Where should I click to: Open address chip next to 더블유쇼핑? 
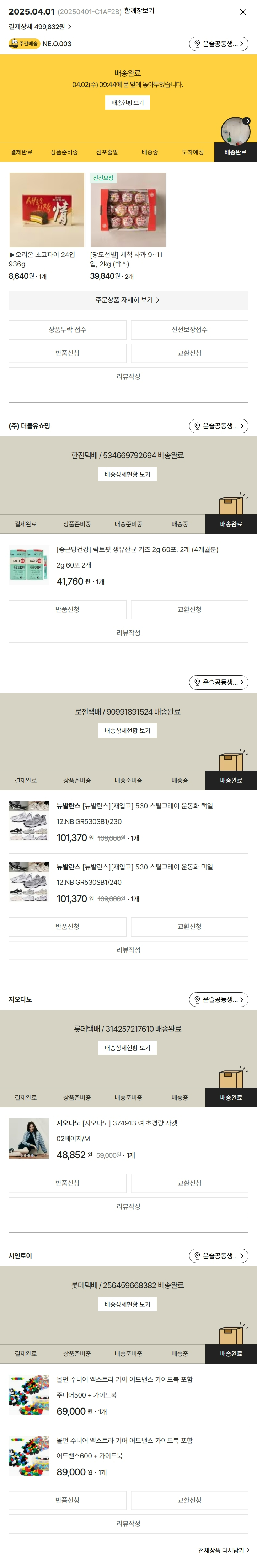tap(219, 426)
